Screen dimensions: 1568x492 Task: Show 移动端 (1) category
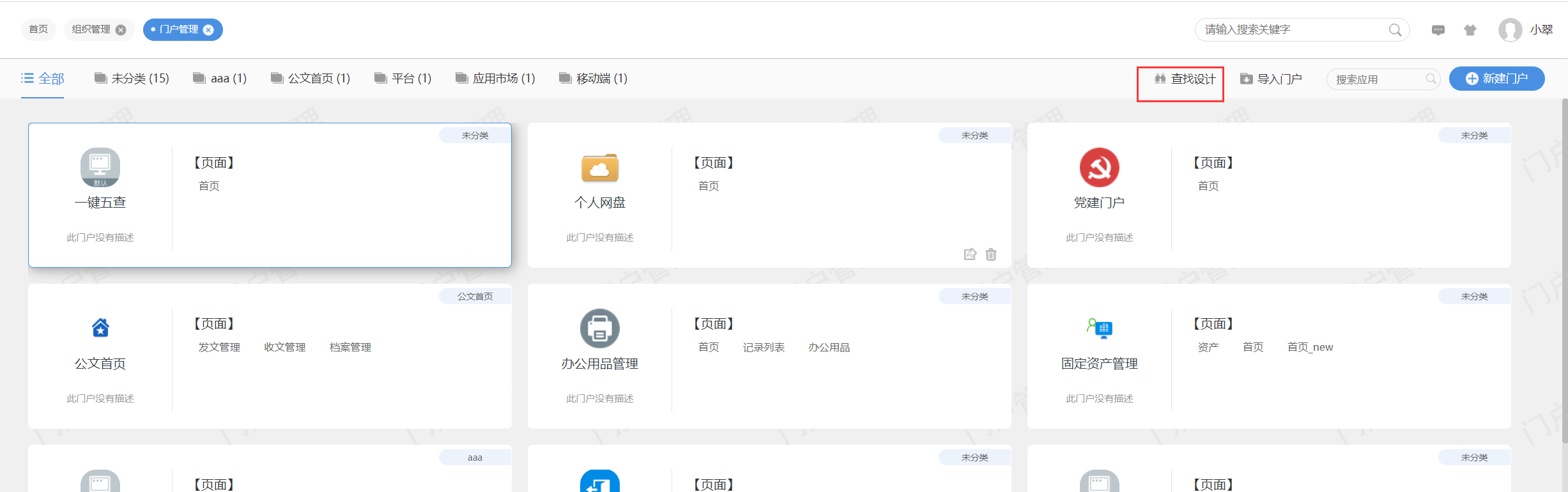click(x=593, y=79)
